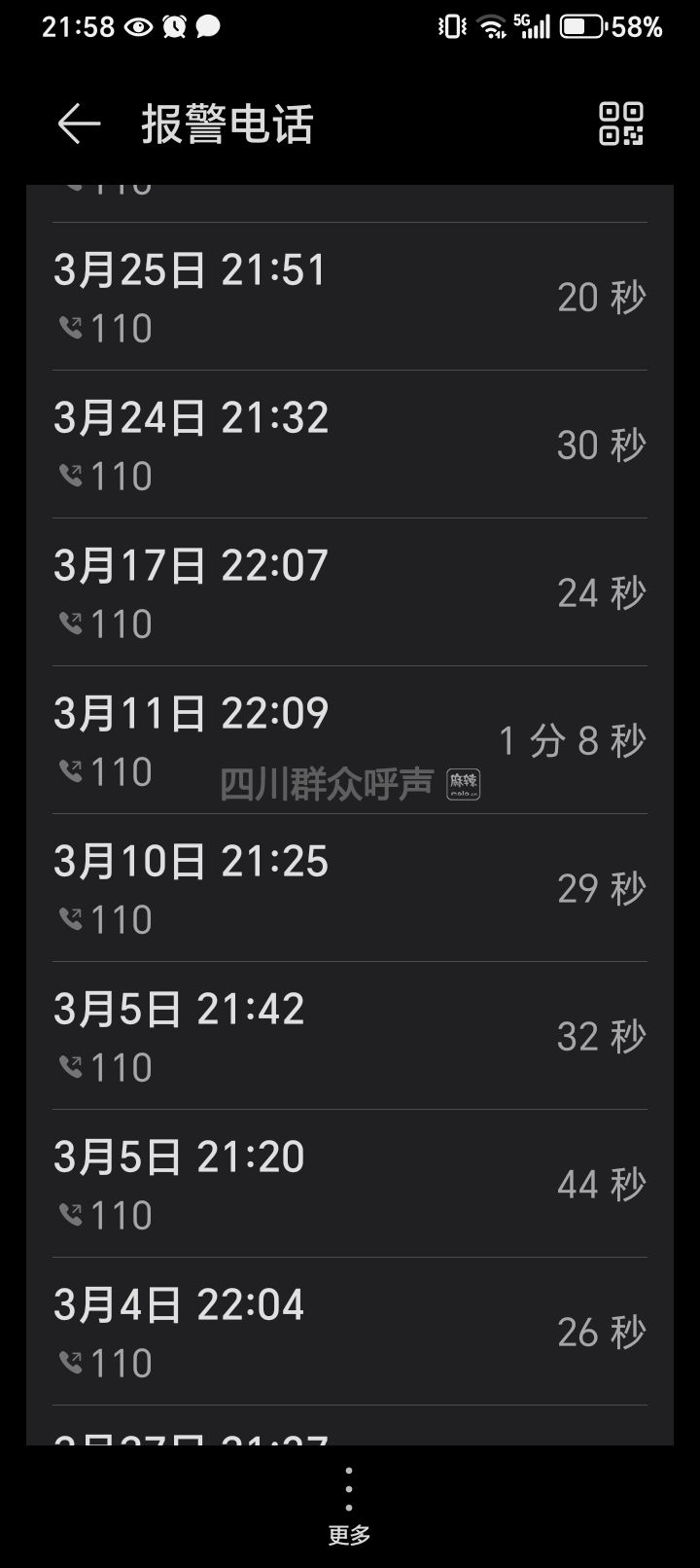Select the 3月5日 21:20 call entry
Image resolution: width=700 pixels, height=1568 pixels.
click(349, 1184)
